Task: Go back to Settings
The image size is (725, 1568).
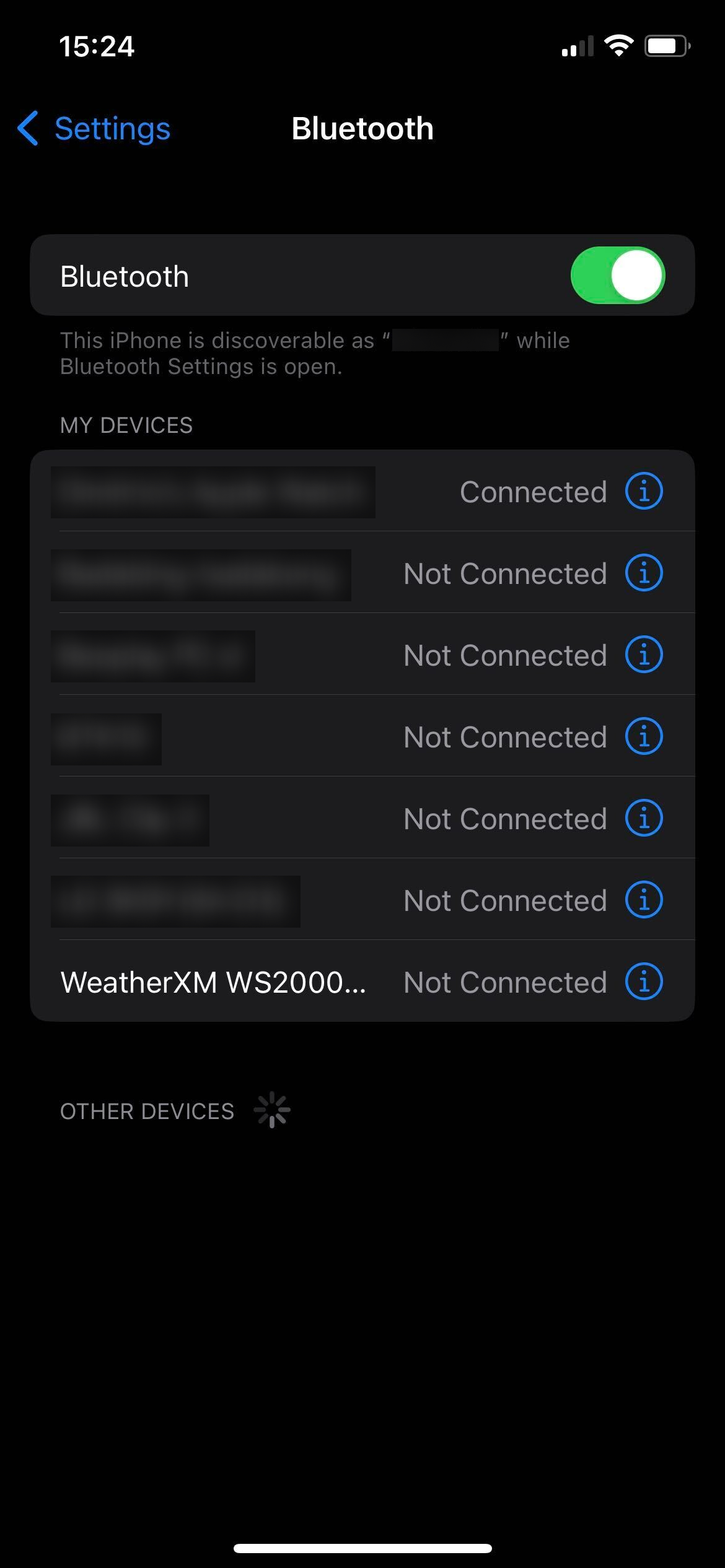Action: click(x=94, y=129)
